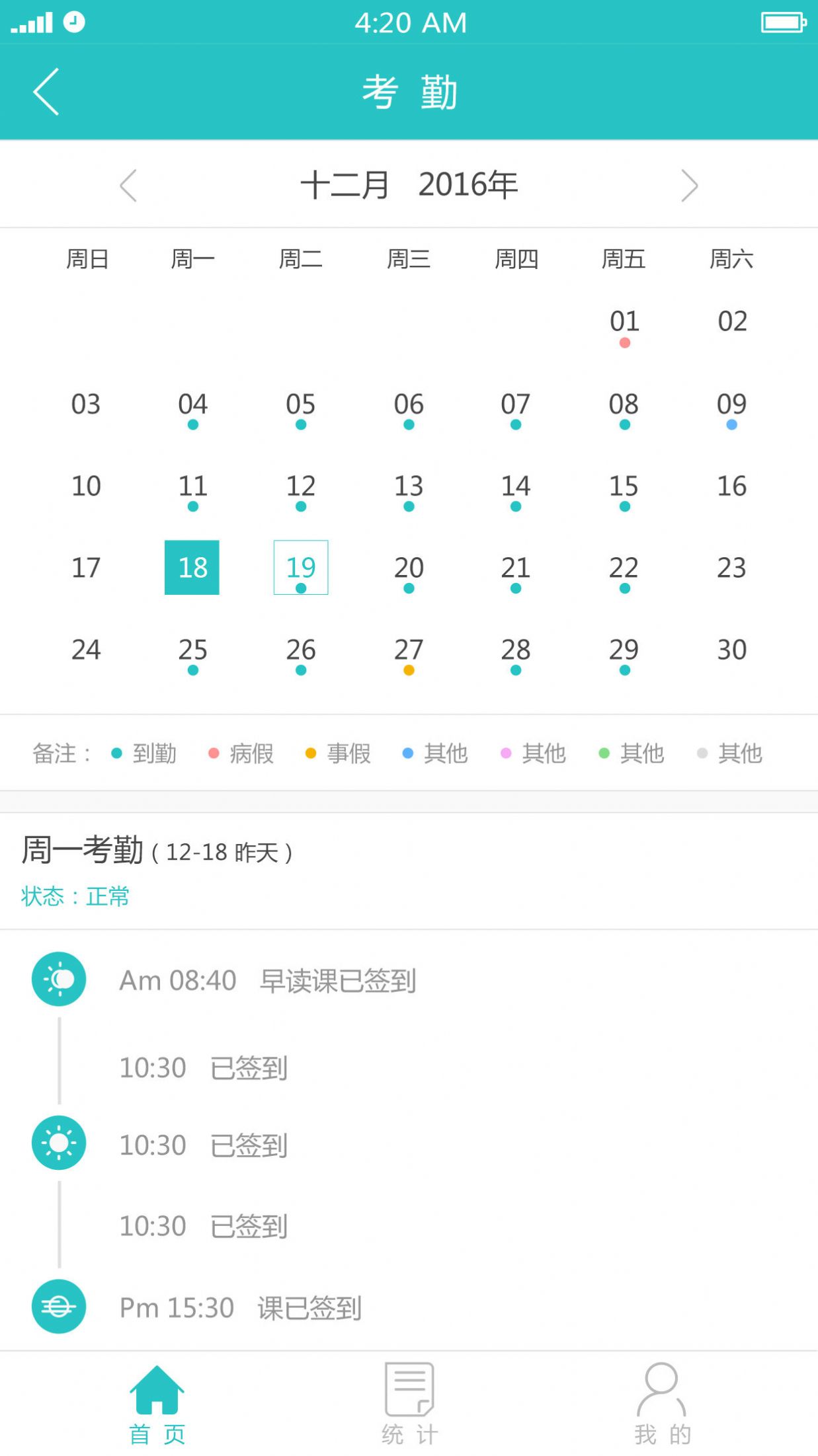Screen dimensions: 818x1456
Task: Advance to the next month
Action: [689, 185]
